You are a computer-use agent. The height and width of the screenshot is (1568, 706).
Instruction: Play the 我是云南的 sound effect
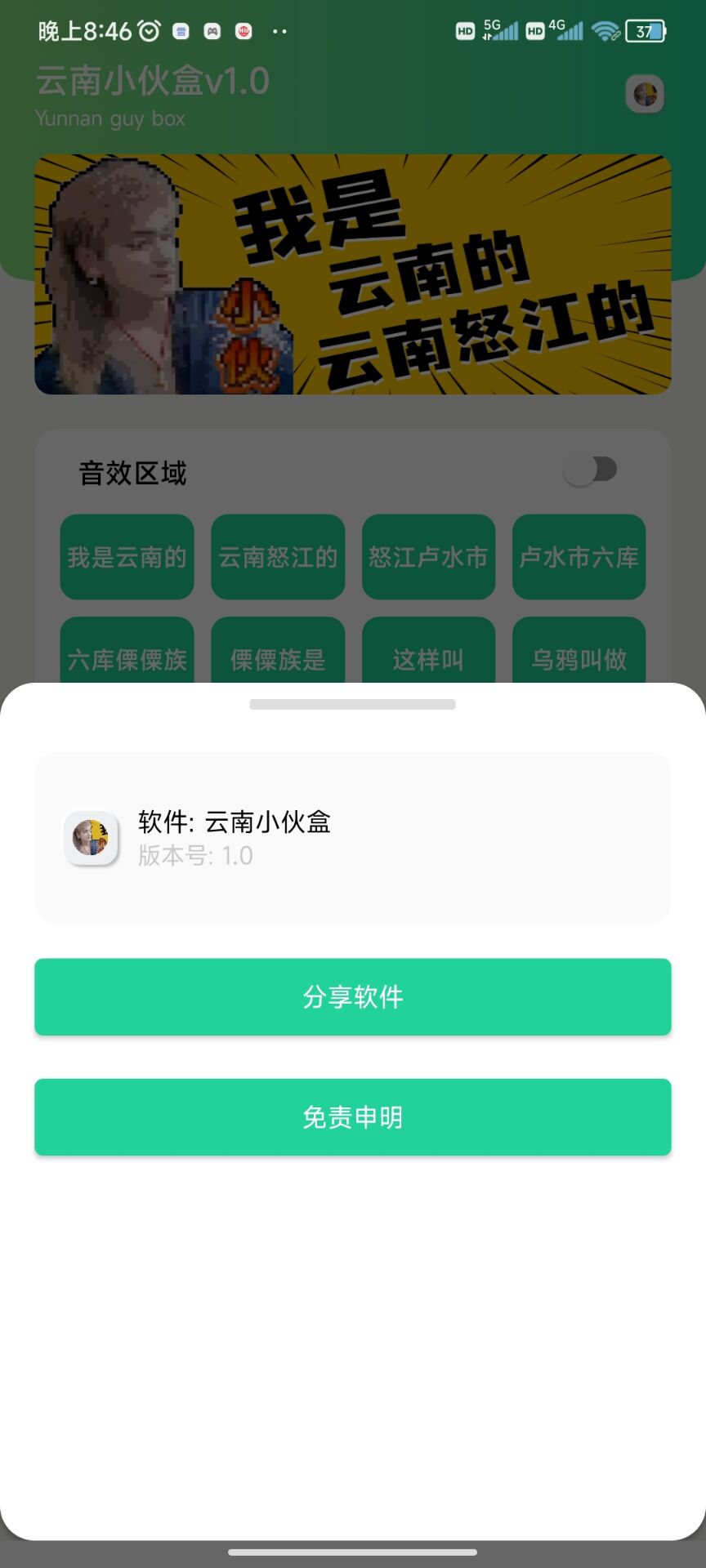pos(127,558)
